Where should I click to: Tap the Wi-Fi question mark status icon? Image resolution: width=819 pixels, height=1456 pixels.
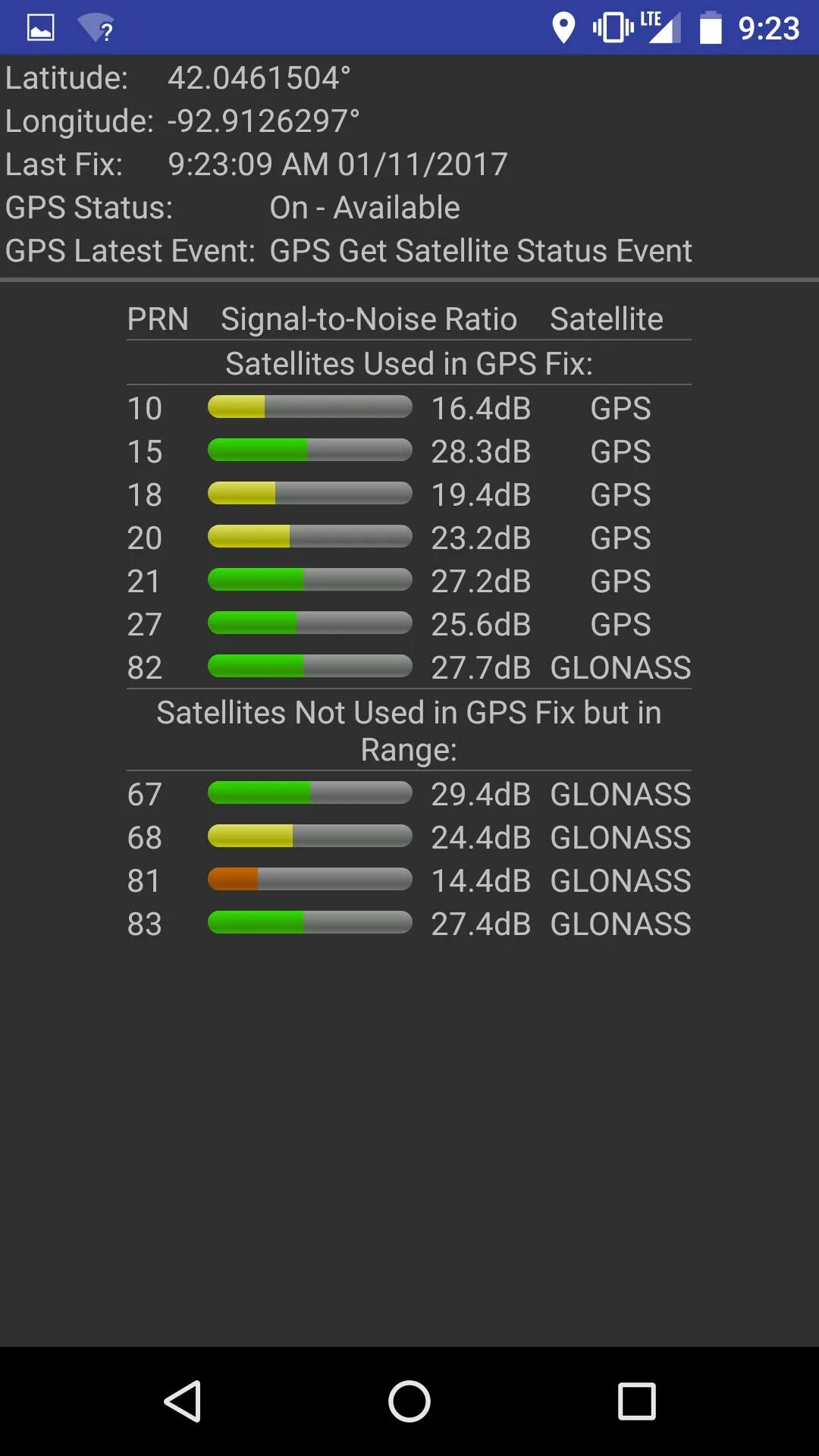click(x=94, y=28)
